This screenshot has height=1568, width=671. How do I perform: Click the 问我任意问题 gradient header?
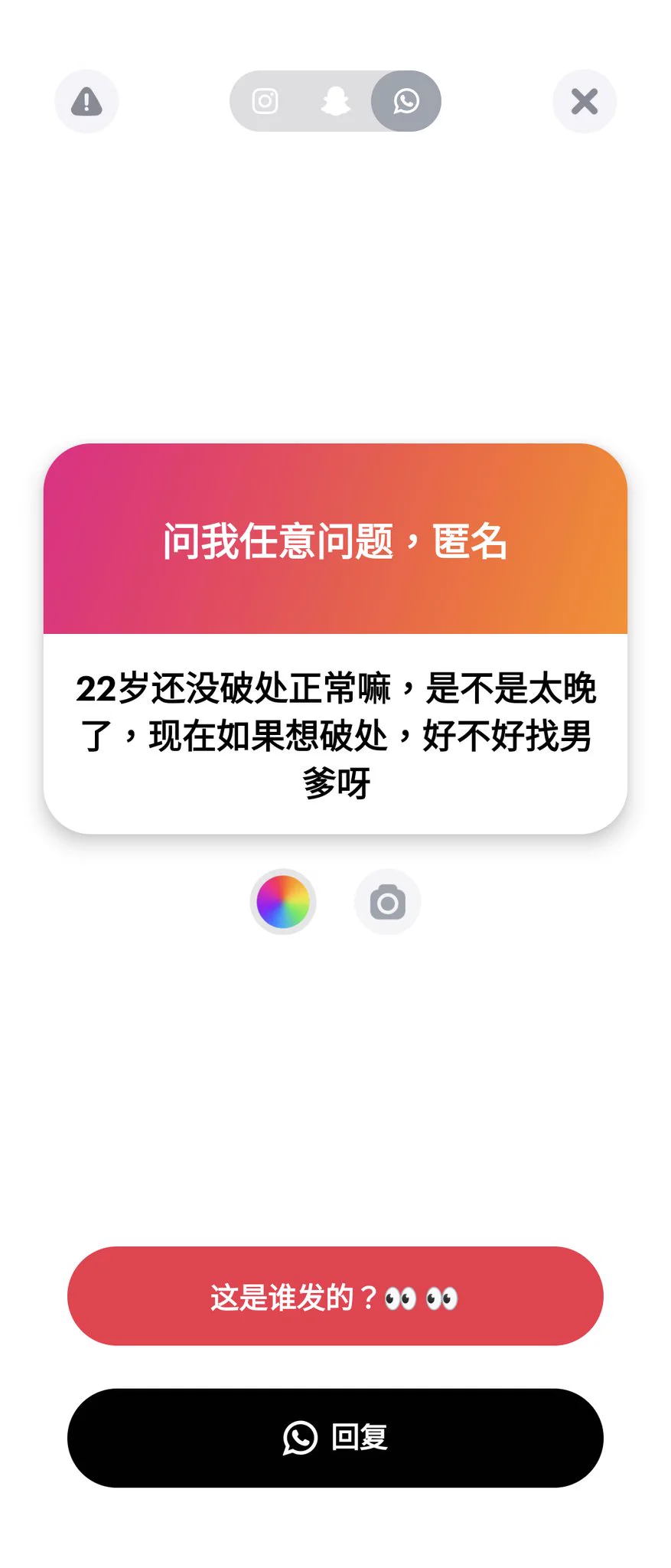click(334, 541)
